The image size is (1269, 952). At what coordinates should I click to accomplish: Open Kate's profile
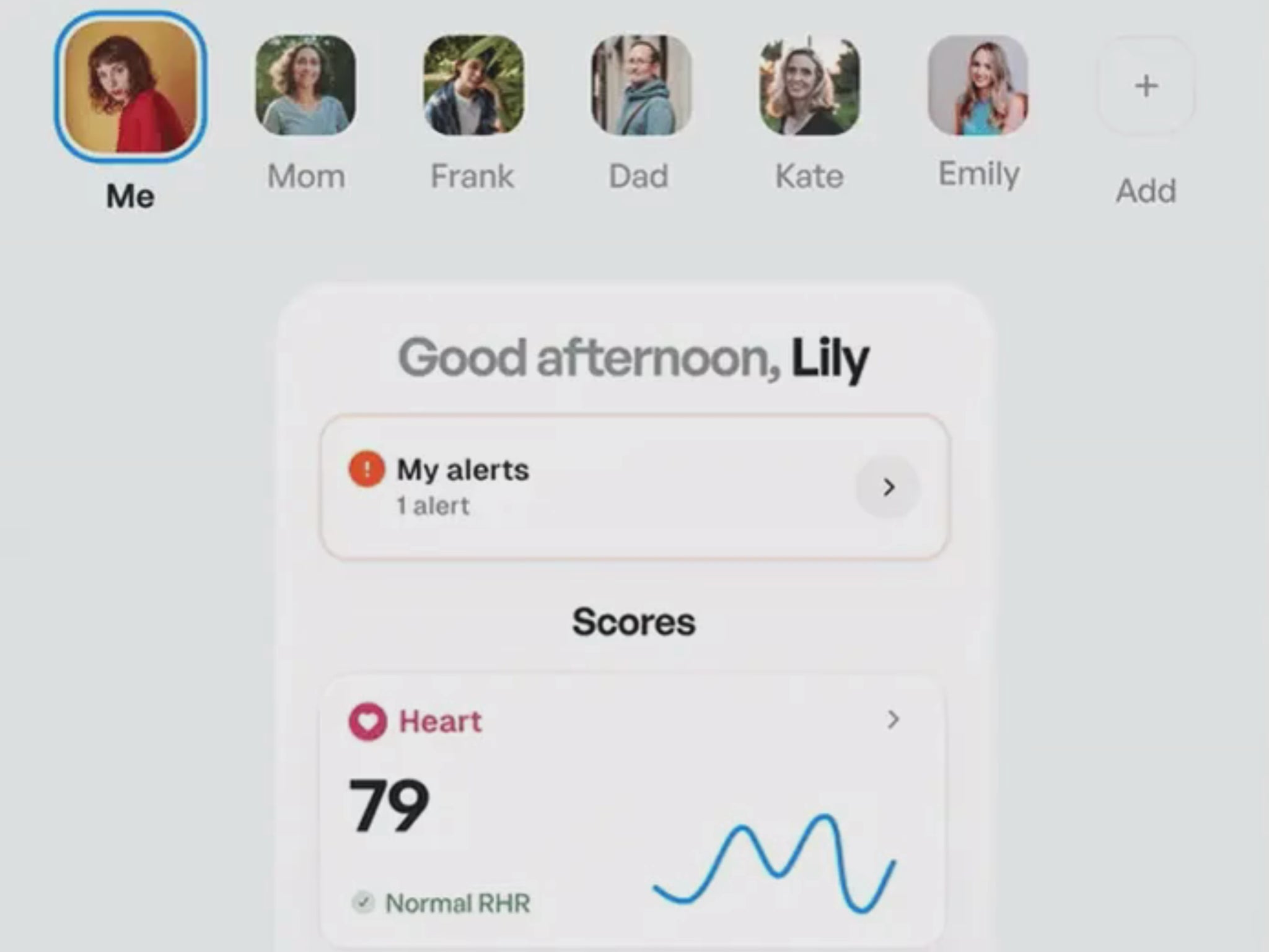[809, 85]
